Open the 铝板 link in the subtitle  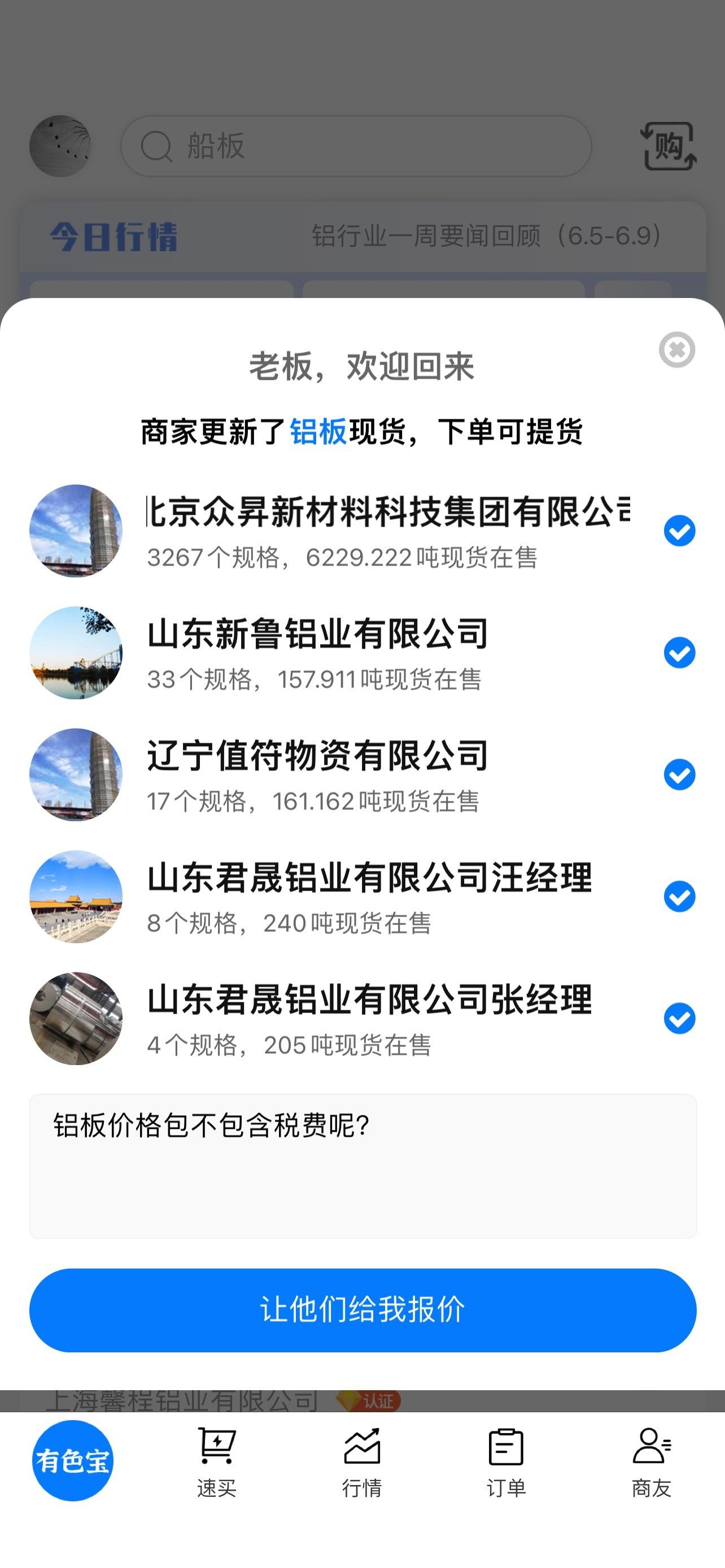pos(318,432)
